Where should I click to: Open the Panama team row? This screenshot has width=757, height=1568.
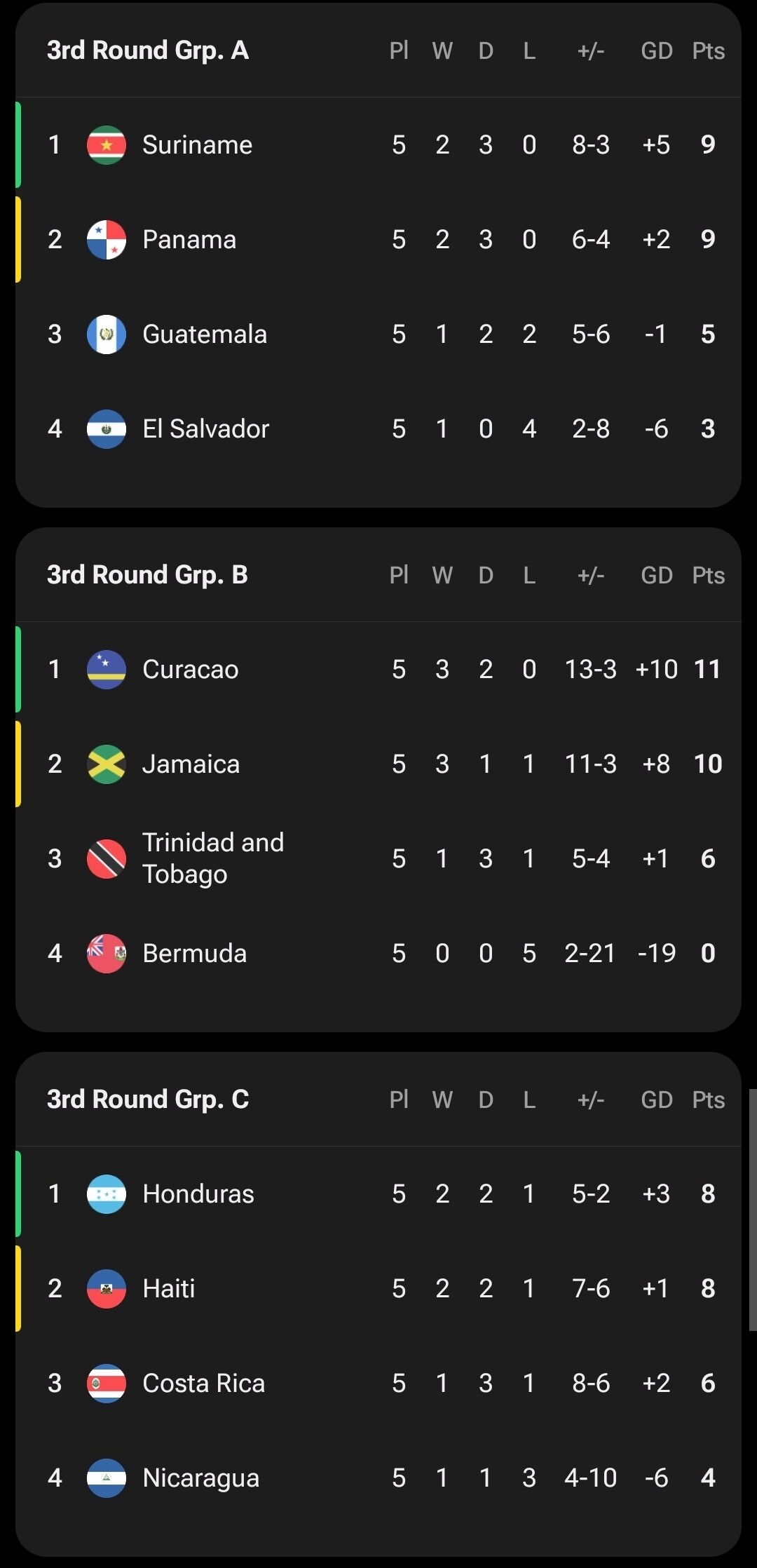coord(189,240)
